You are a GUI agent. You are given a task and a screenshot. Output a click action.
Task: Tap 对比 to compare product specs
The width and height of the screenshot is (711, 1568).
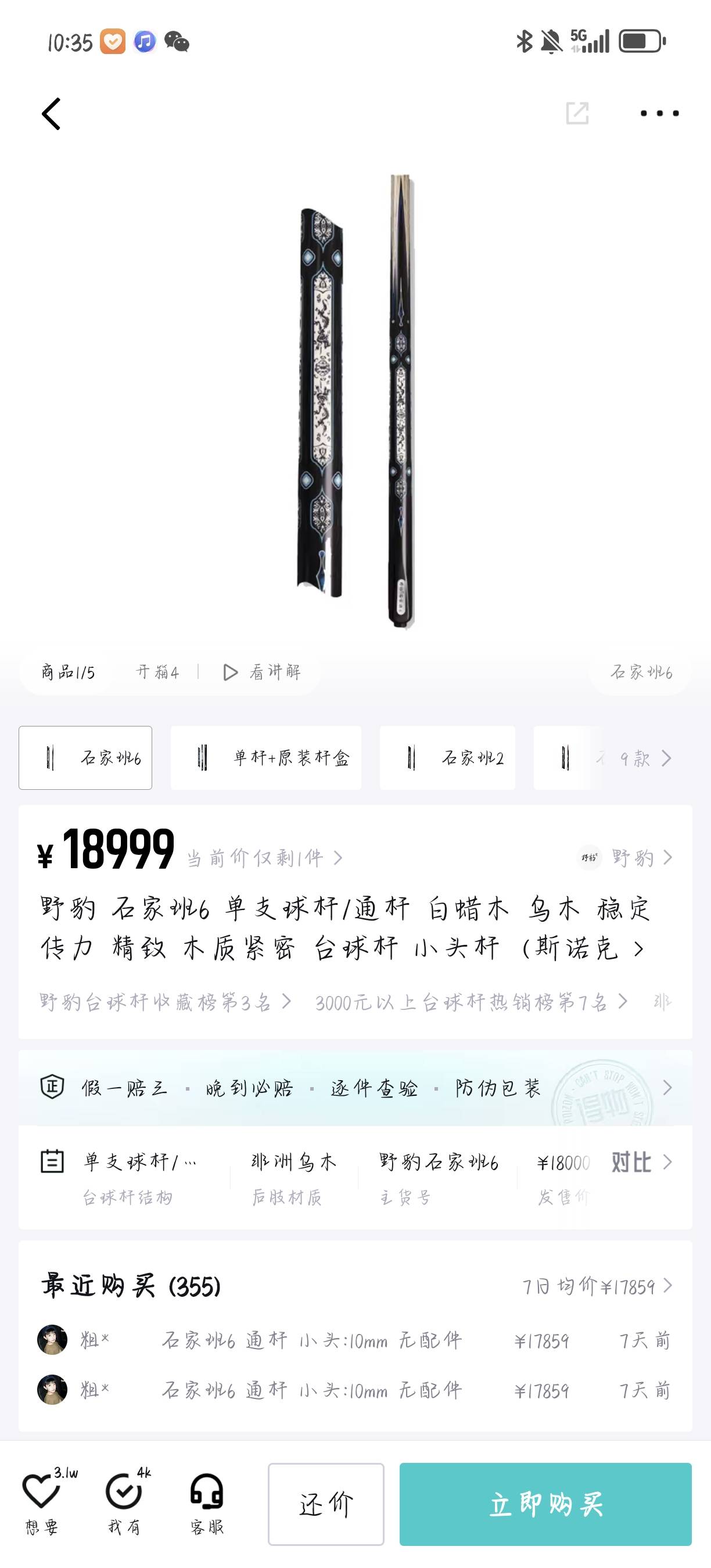pyautogui.click(x=640, y=1163)
